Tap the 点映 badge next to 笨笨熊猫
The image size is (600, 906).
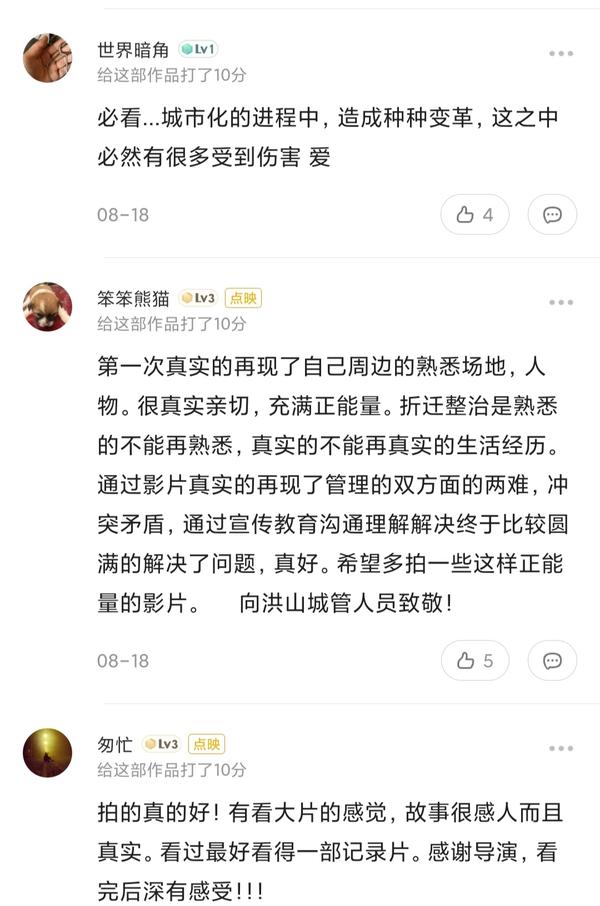tap(243, 298)
